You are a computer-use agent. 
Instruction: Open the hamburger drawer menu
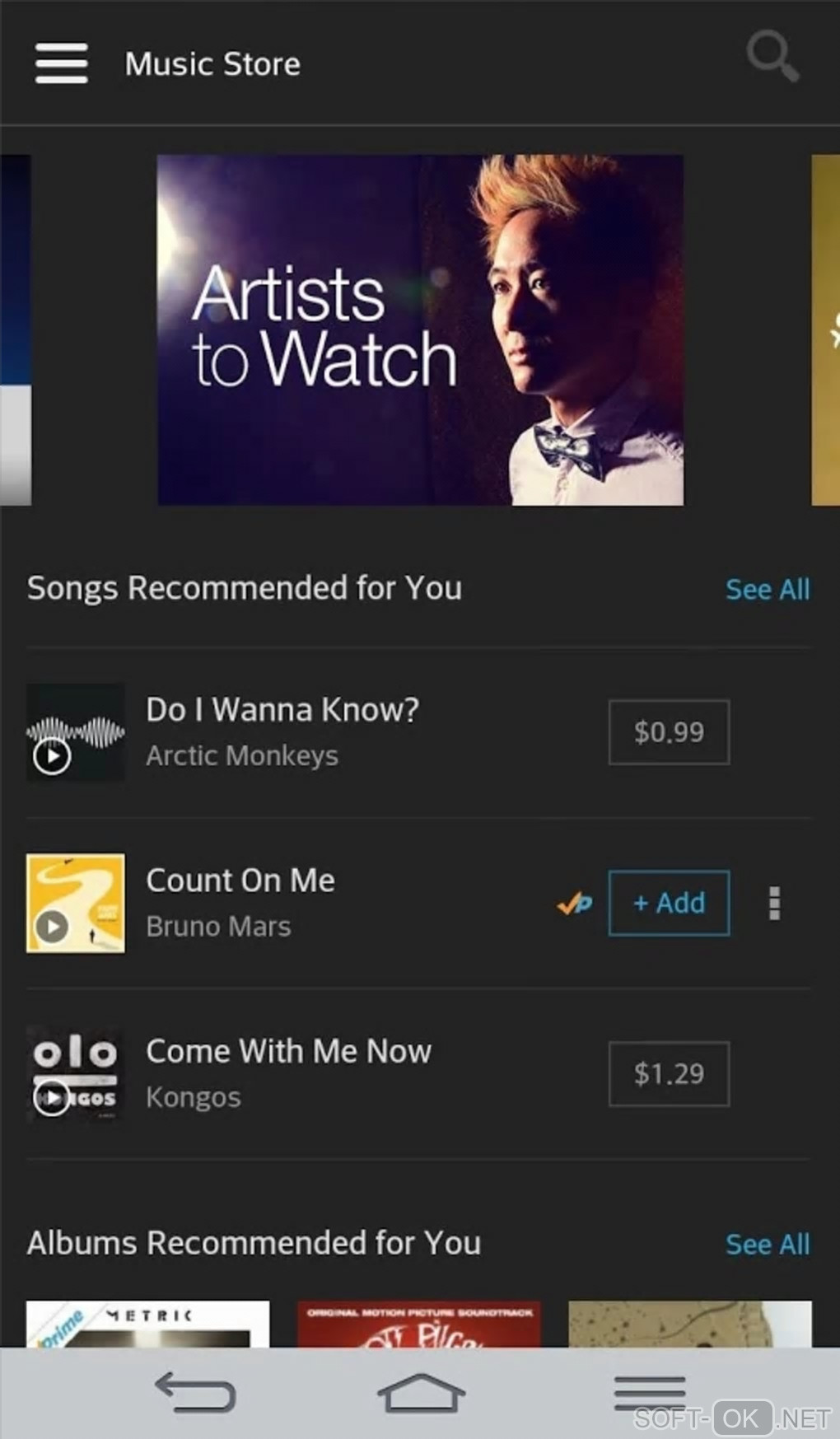[x=61, y=63]
